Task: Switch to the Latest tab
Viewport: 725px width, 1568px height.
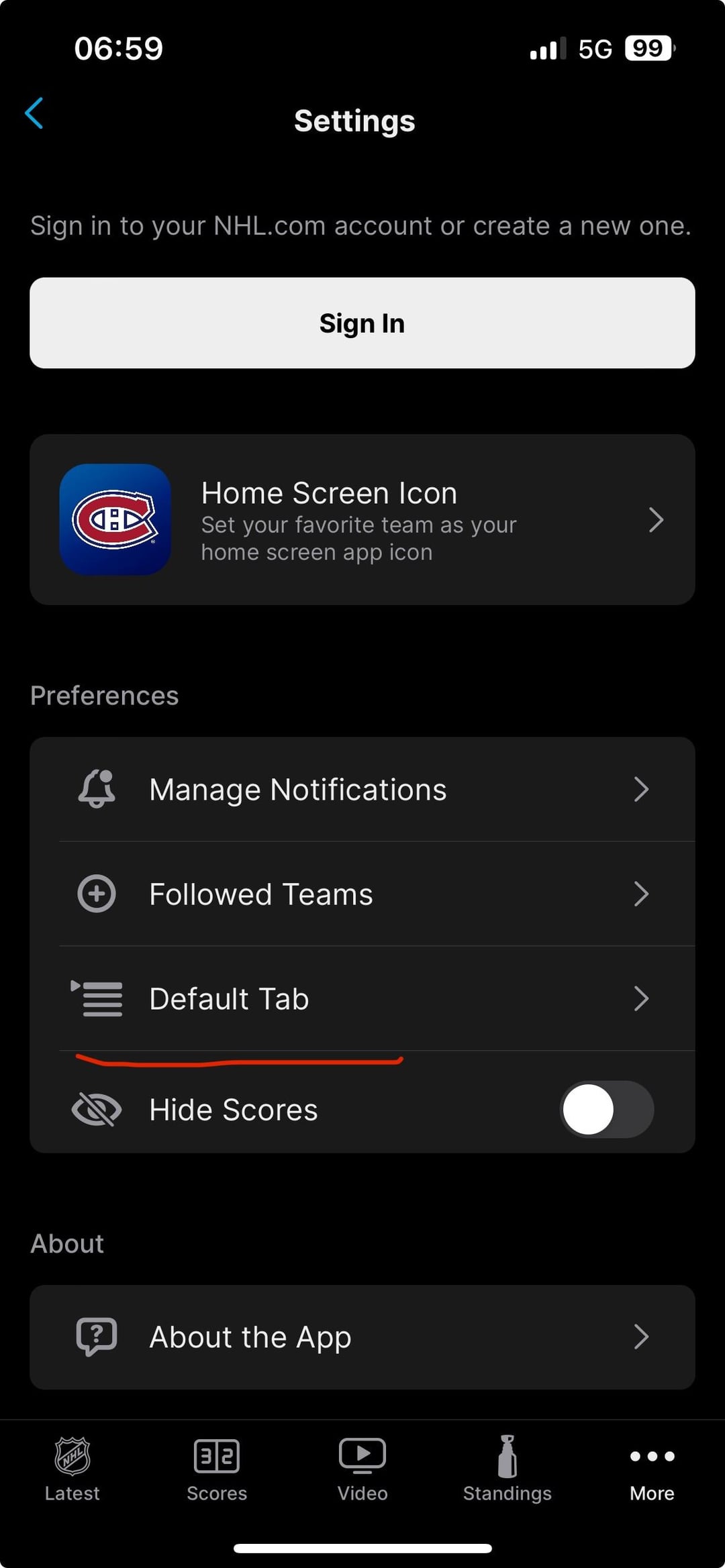Action: [x=72, y=1468]
